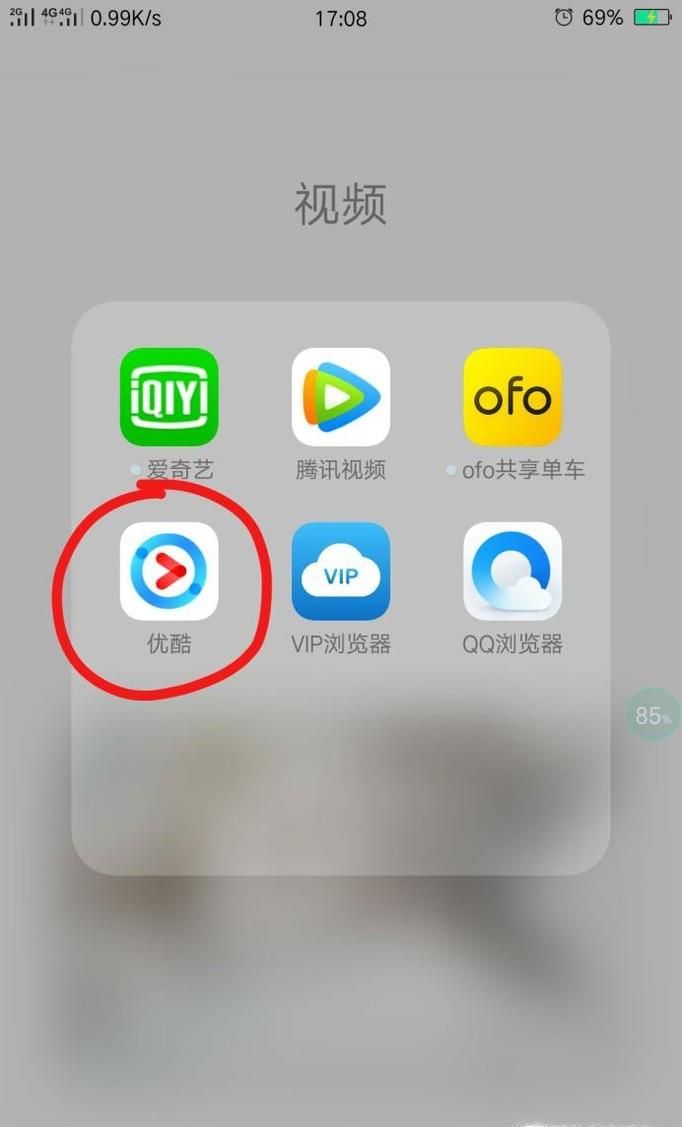Open the 爱奇艺 app

tap(169, 397)
